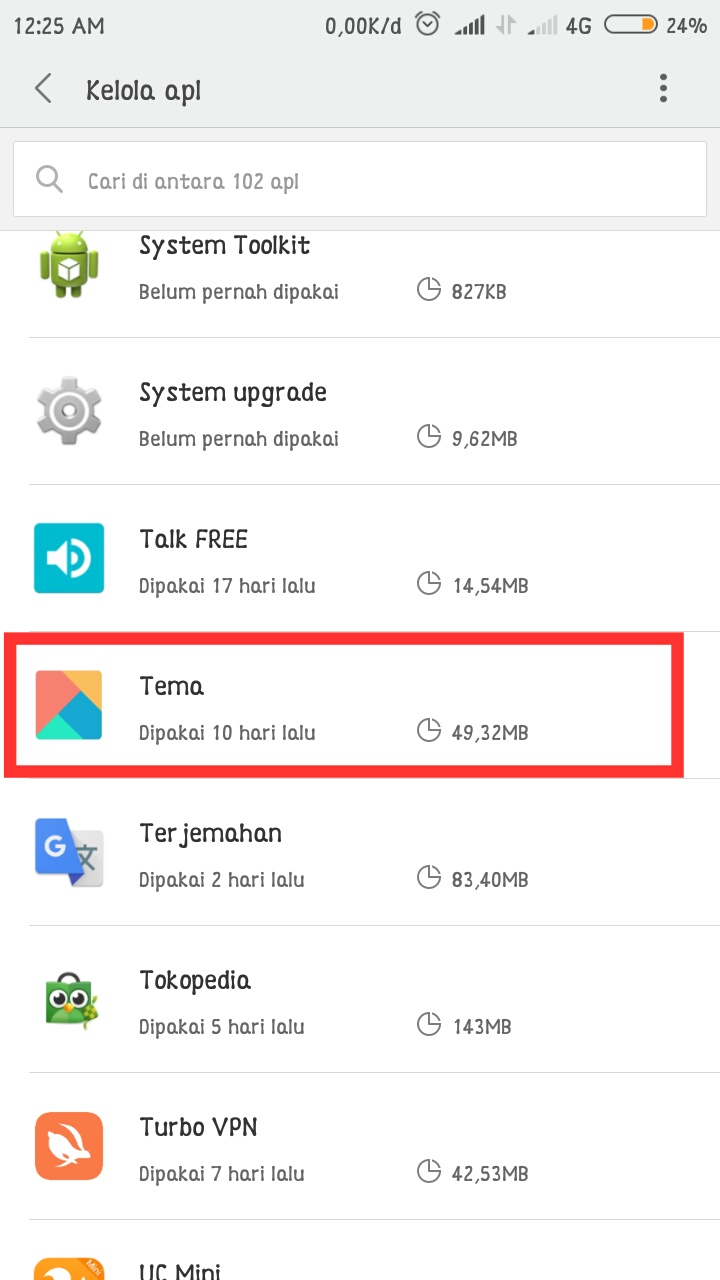Open the UC Mini app row

(x=360, y=1262)
